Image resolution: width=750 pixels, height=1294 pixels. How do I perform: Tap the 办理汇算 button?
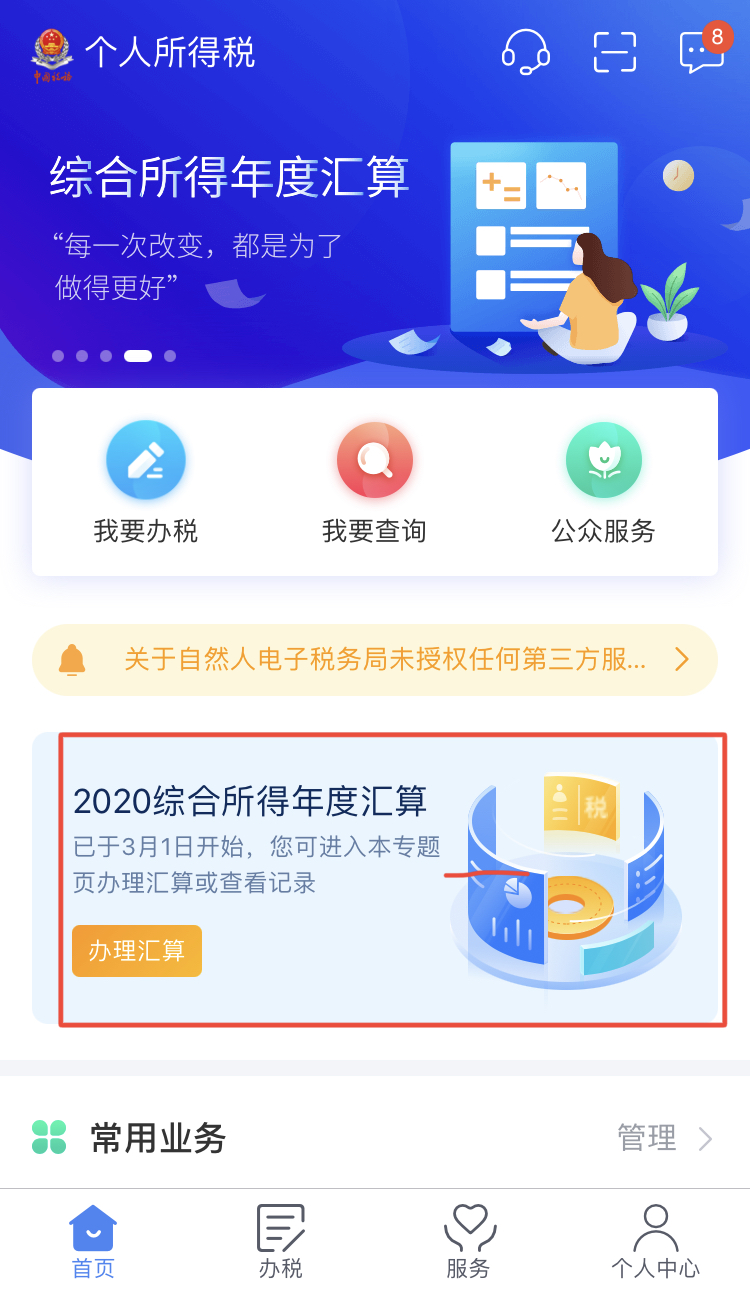(136, 951)
